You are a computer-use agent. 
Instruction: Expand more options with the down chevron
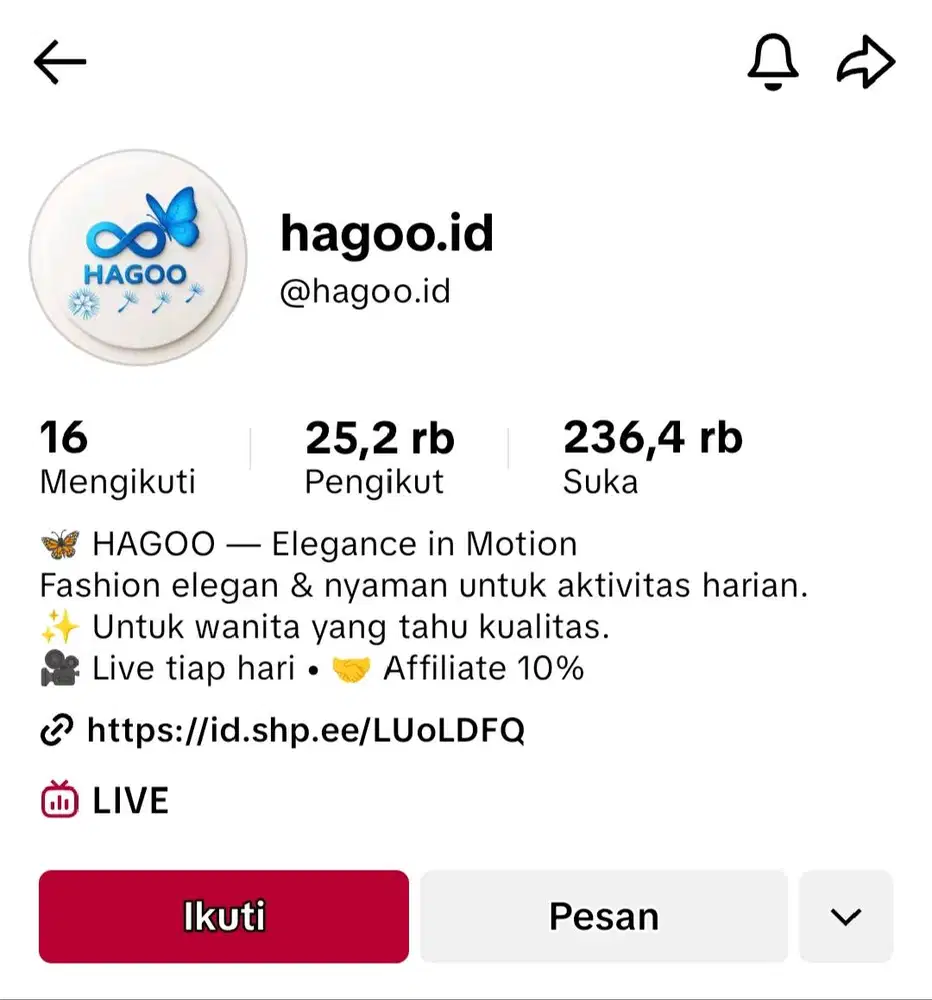pyautogui.click(x=845, y=916)
